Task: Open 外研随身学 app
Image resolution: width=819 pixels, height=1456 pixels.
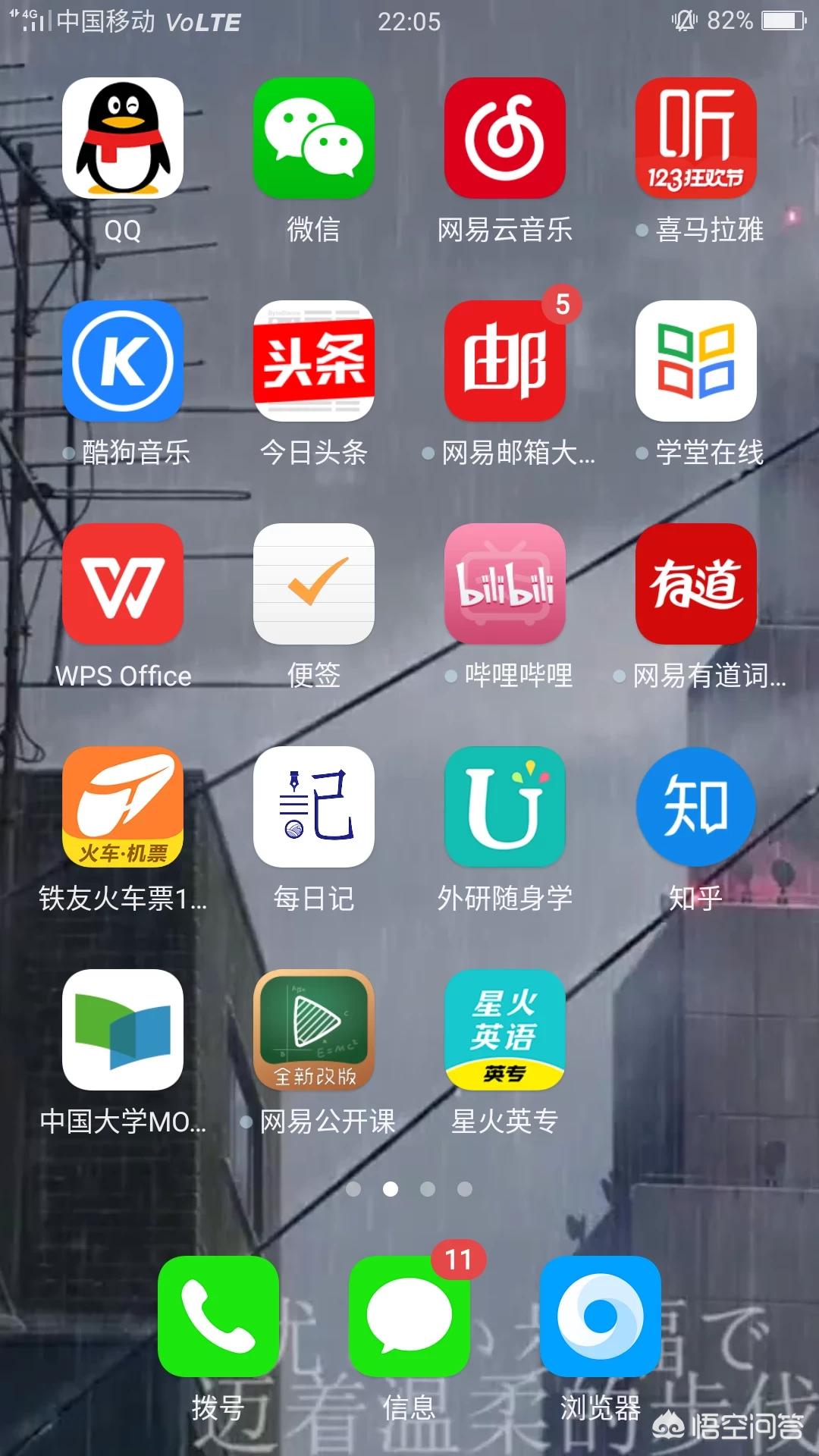Action: pos(505,807)
